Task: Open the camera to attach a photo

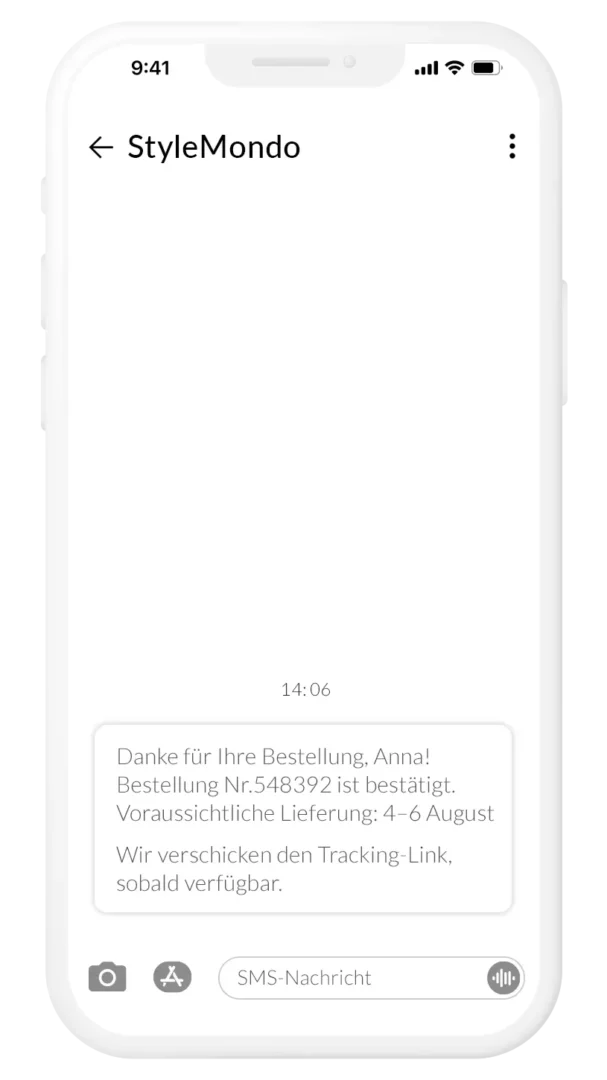Action: [108, 977]
